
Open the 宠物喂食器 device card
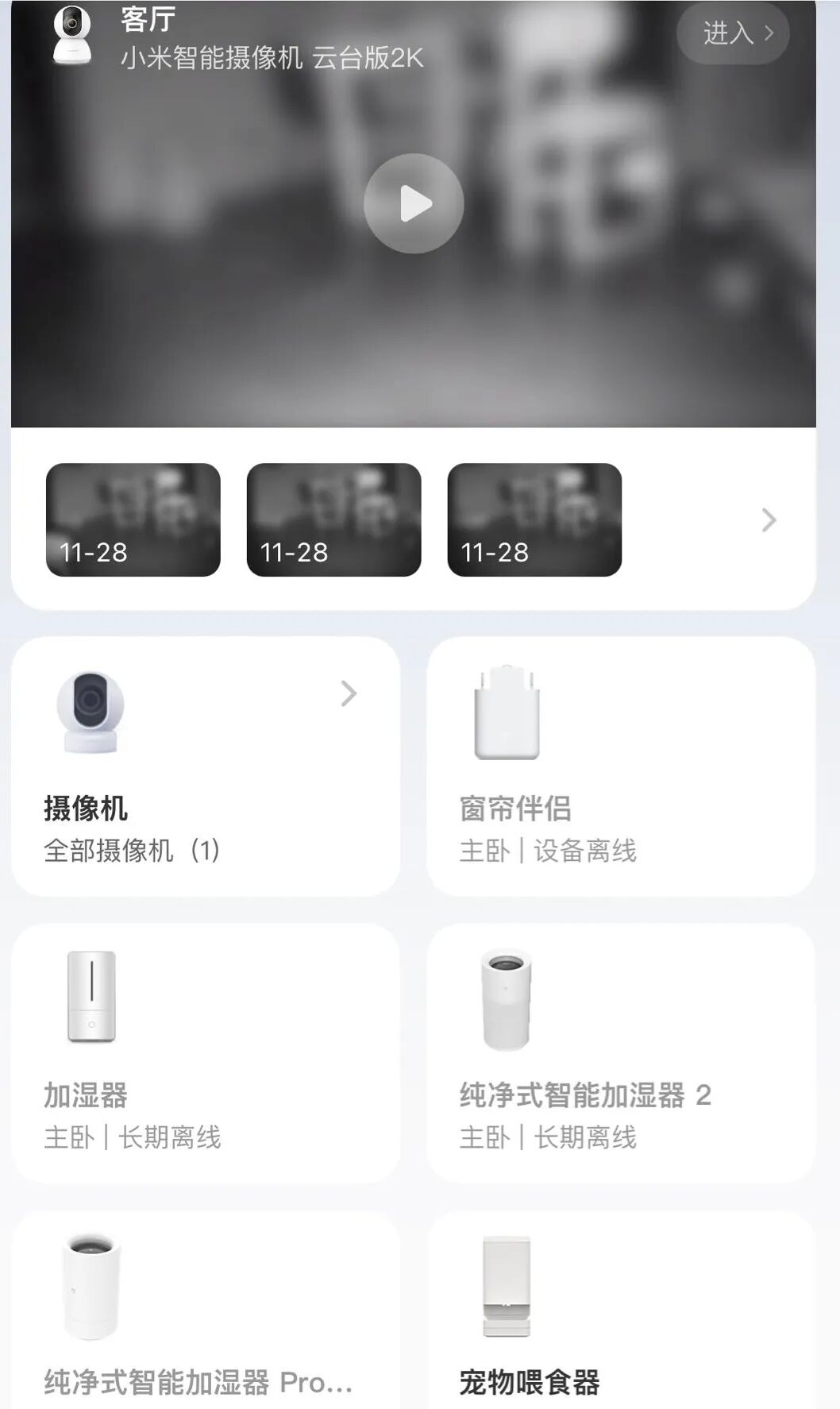(x=621, y=1311)
